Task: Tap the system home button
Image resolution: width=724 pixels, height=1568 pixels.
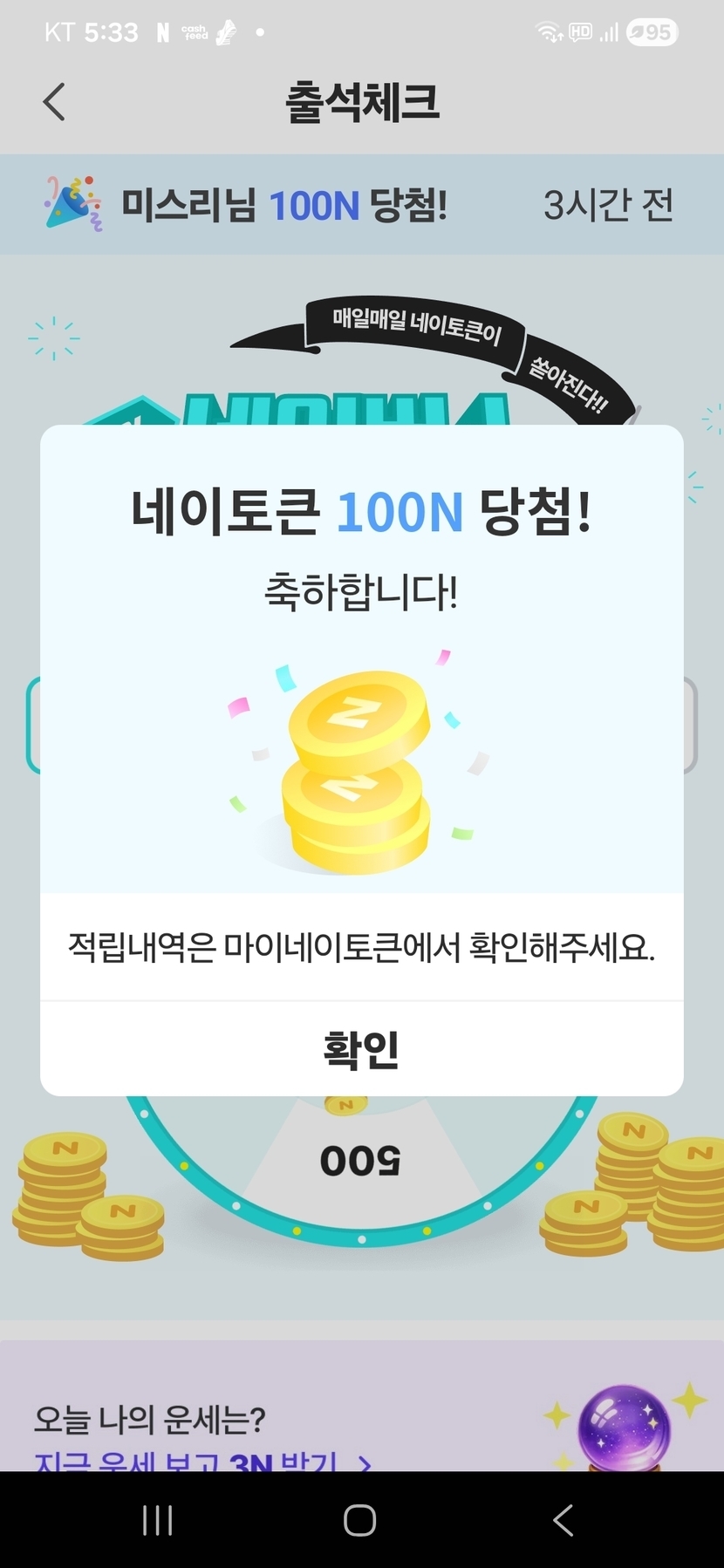Action: point(360,1520)
